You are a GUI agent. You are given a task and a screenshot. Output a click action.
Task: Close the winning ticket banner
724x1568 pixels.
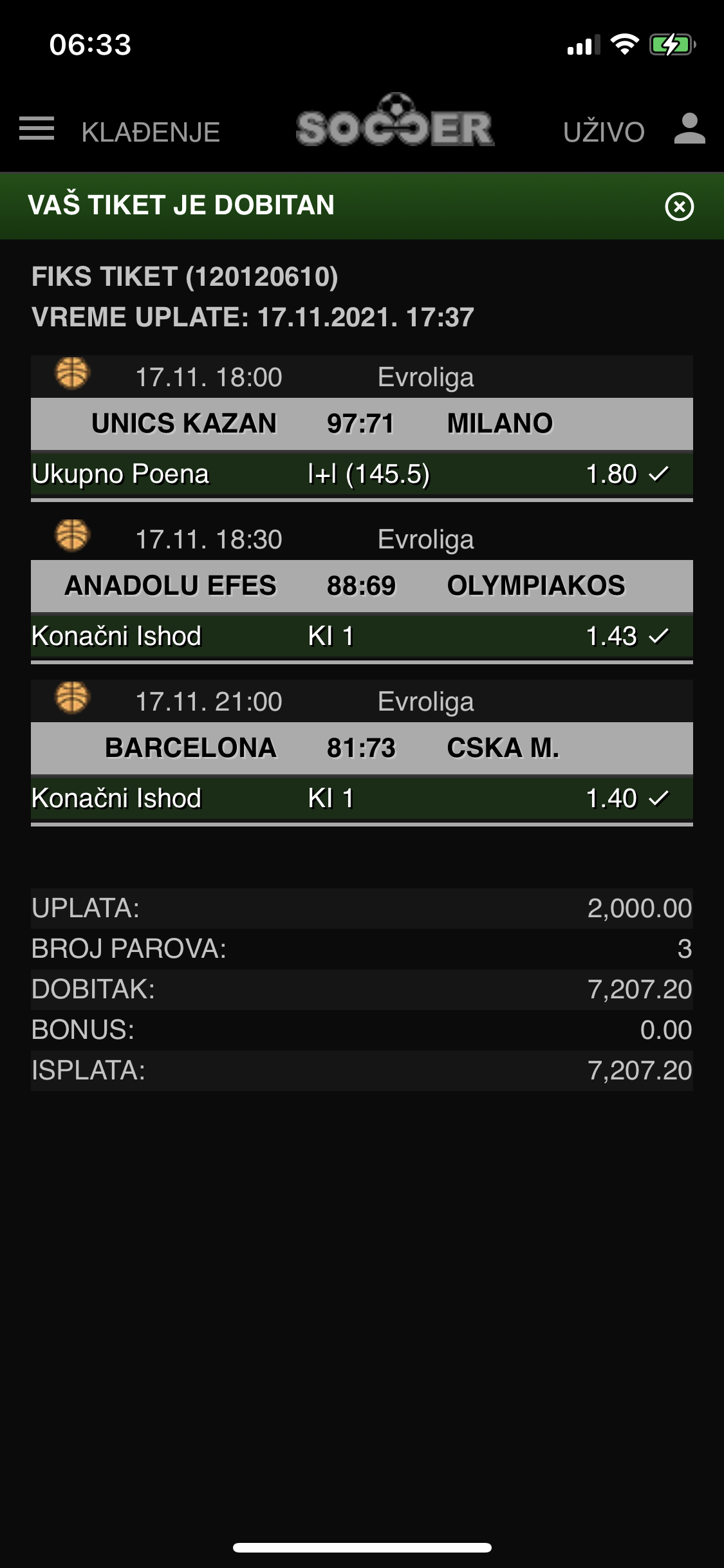tap(679, 207)
